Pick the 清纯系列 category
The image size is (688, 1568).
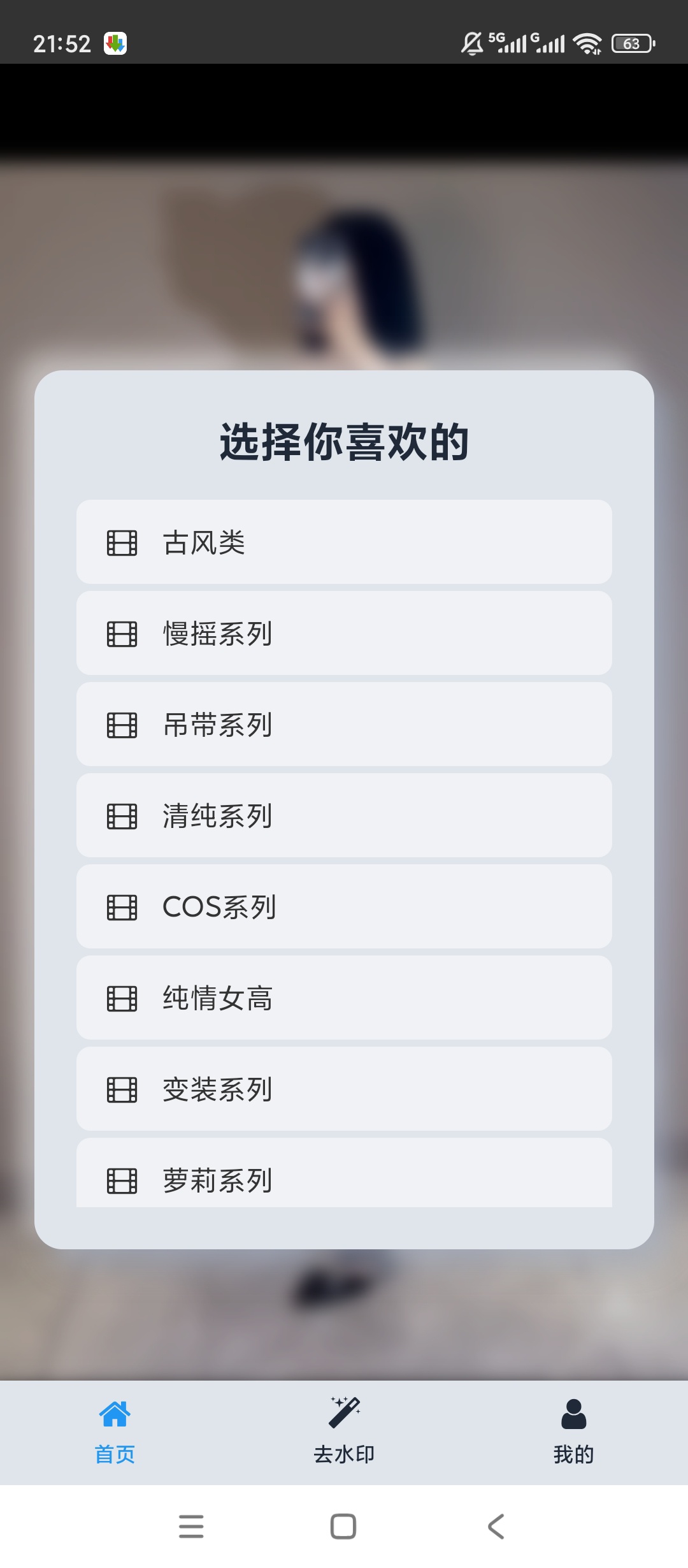[x=344, y=815]
